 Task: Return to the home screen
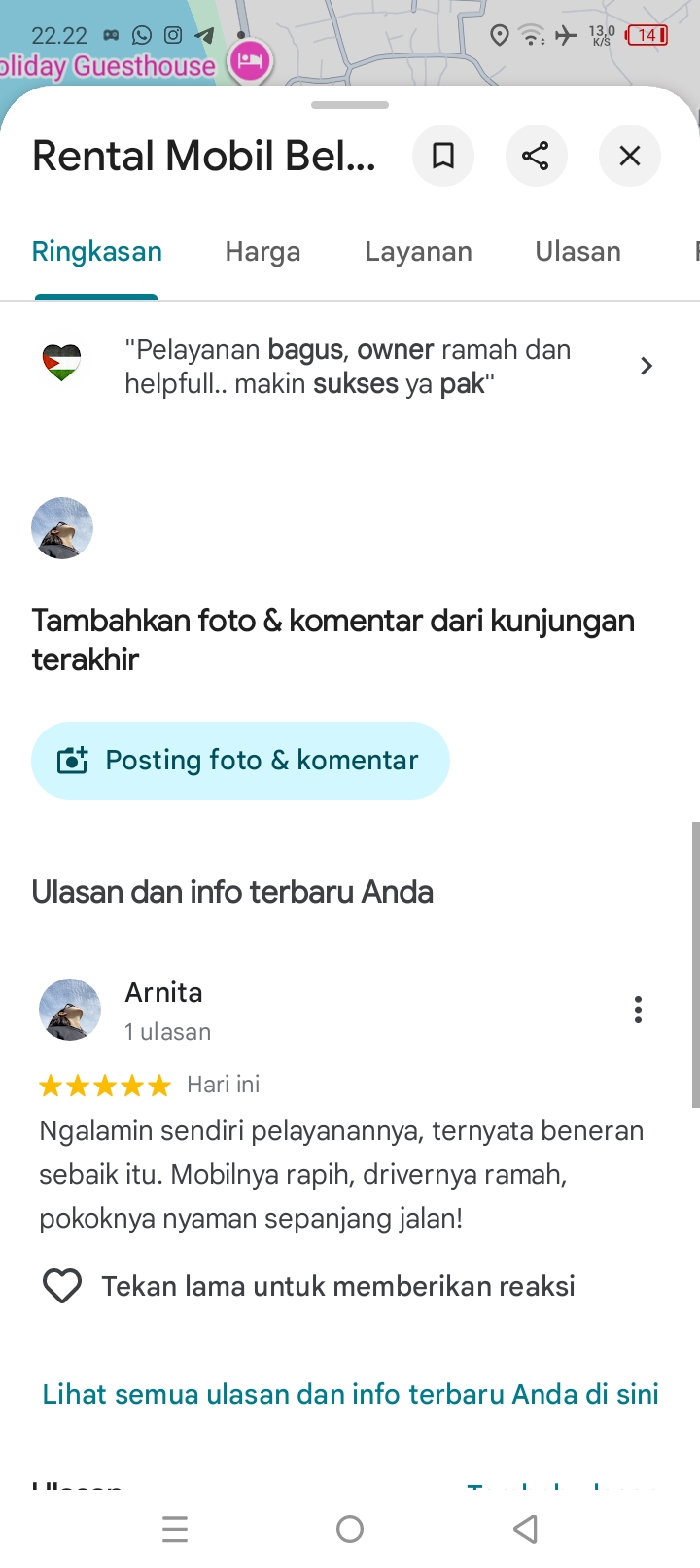(350, 1529)
